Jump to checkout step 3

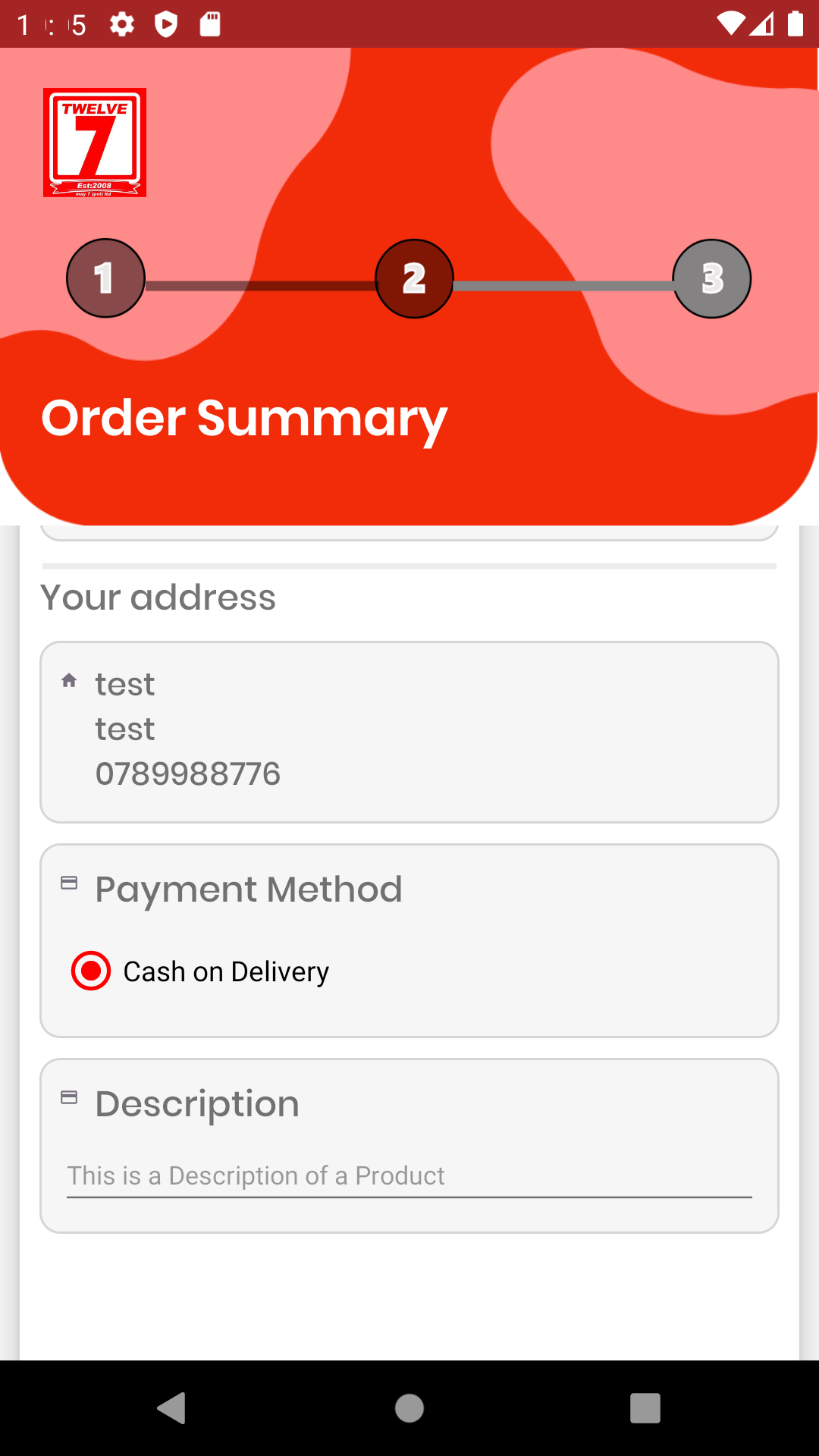[711, 278]
